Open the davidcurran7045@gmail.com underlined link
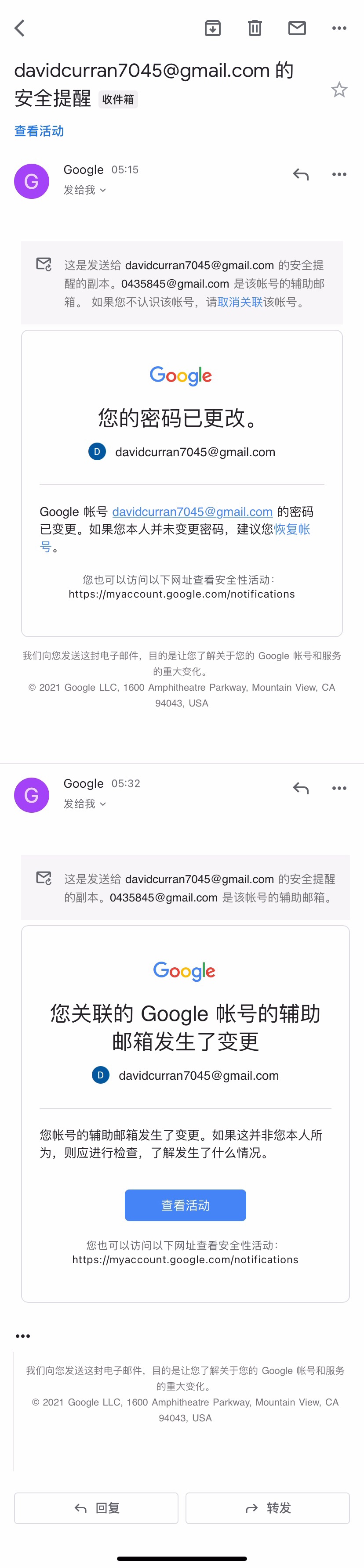 pyautogui.click(x=192, y=512)
